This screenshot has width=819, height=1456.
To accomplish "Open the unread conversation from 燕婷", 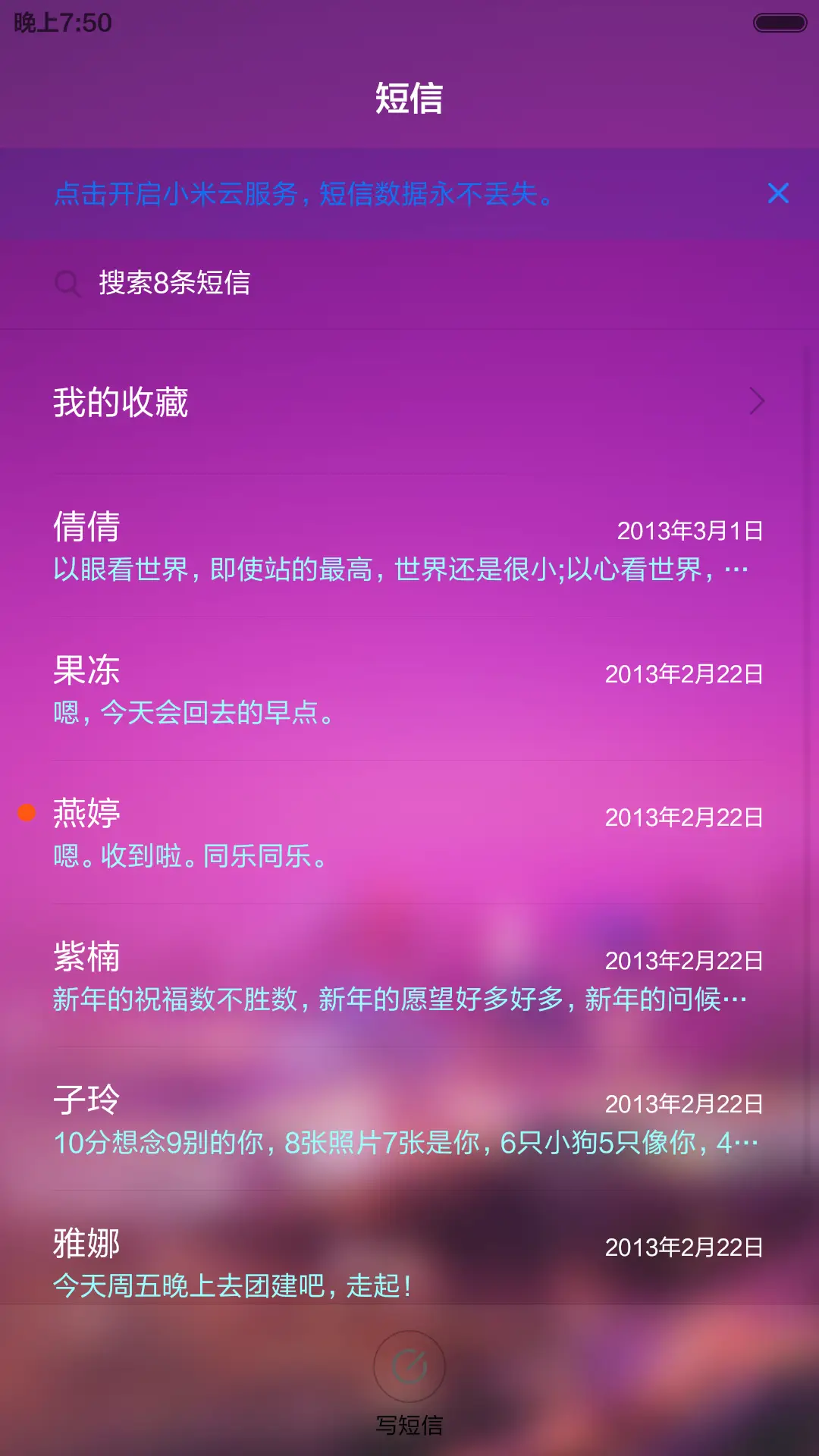I will (x=303, y=834).
